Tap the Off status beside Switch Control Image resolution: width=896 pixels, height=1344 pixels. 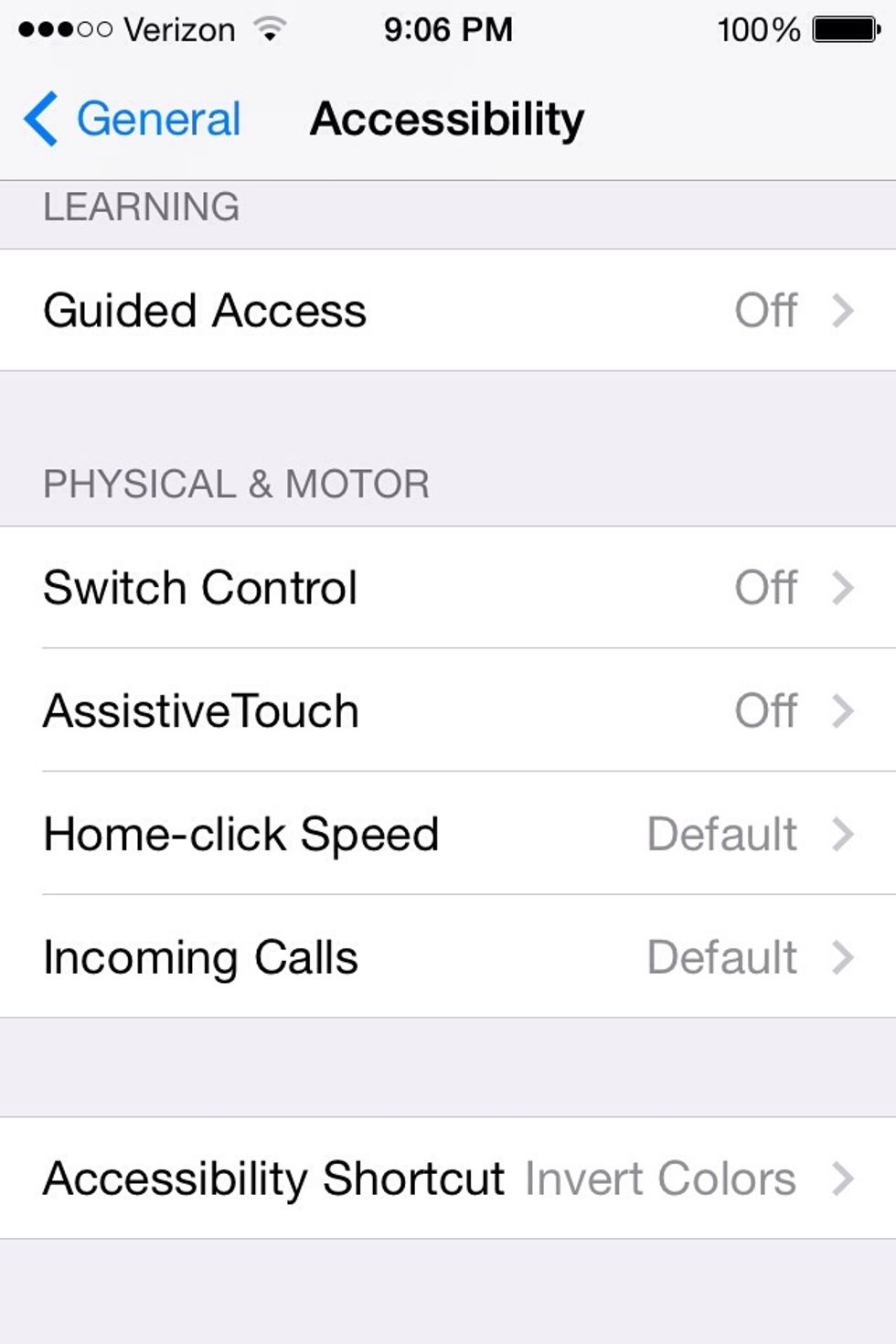point(766,588)
